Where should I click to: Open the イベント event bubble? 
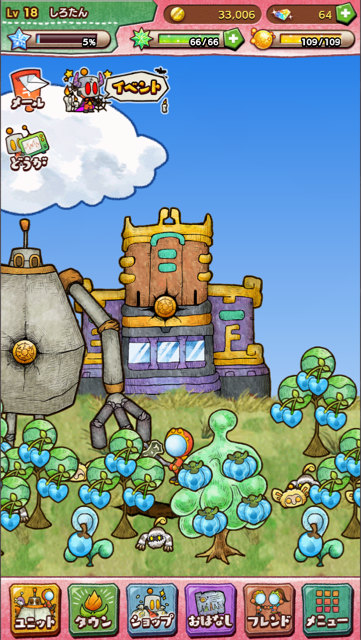(x=136, y=89)
